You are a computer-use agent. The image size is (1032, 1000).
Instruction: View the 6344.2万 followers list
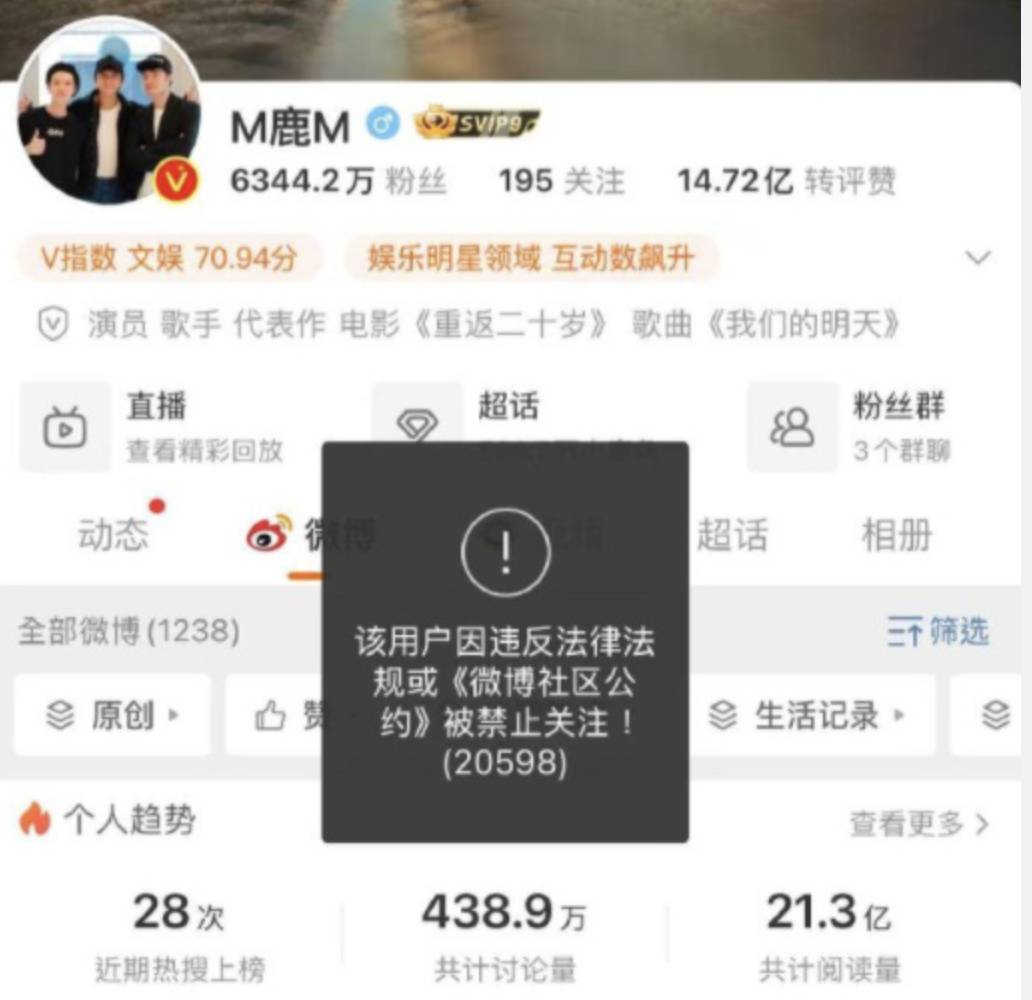coord(338,181)
